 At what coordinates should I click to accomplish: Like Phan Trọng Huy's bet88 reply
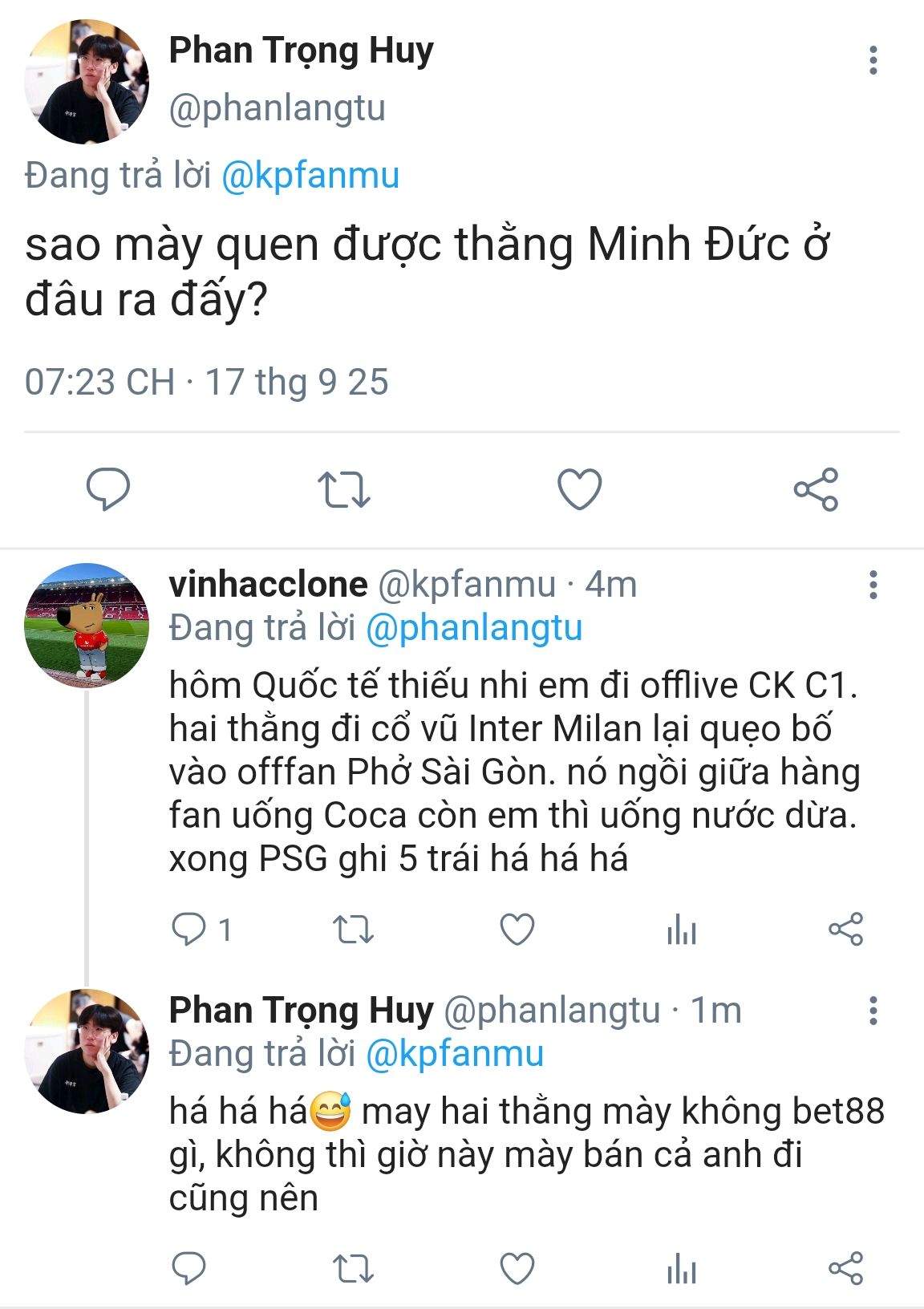tap(517, 1269)
